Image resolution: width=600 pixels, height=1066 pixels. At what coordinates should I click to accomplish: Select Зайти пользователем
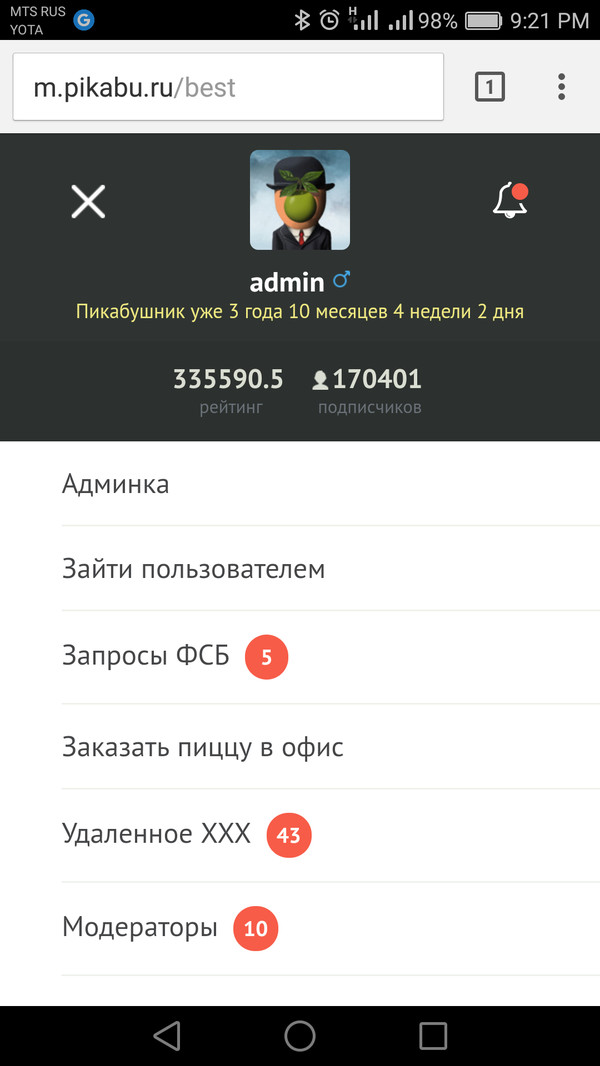tap(194, 570)
